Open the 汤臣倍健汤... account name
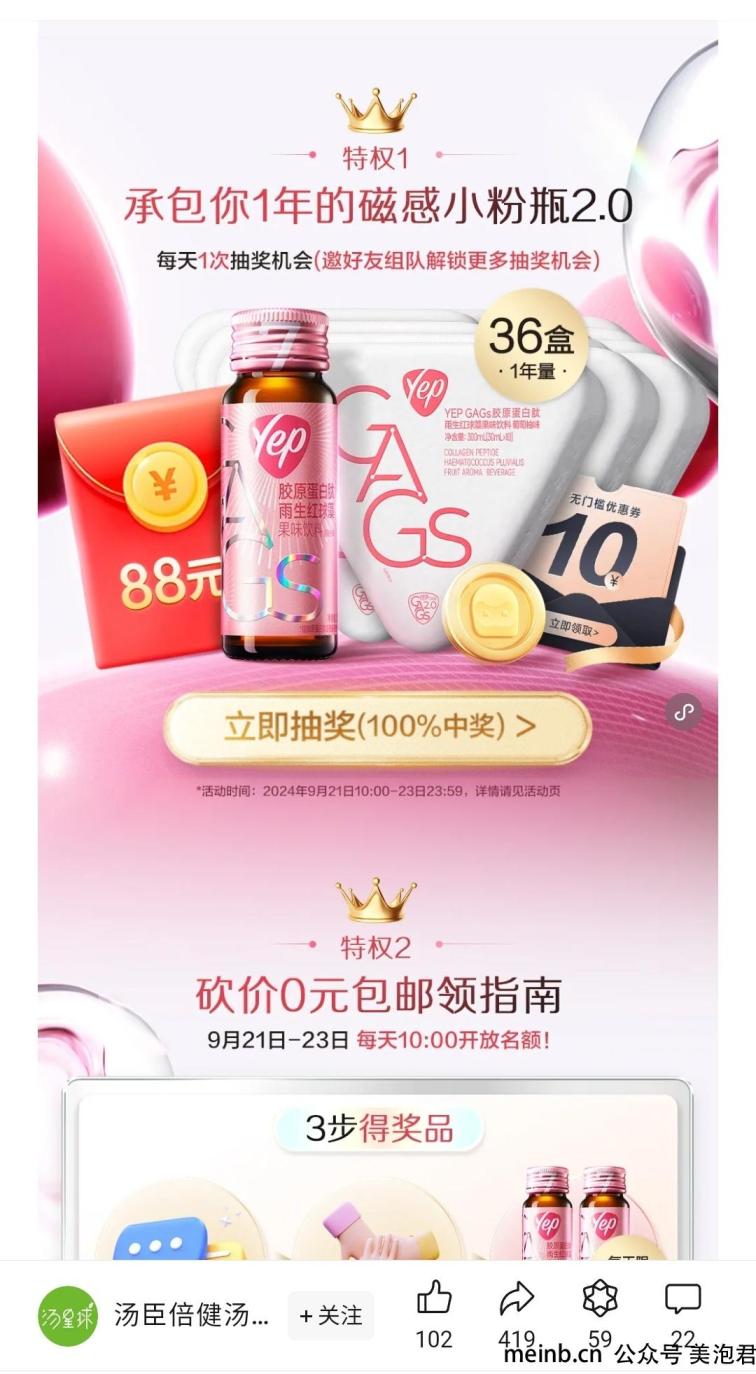The width and height of the screenshot is (756, 1374). click(192, 1315)
